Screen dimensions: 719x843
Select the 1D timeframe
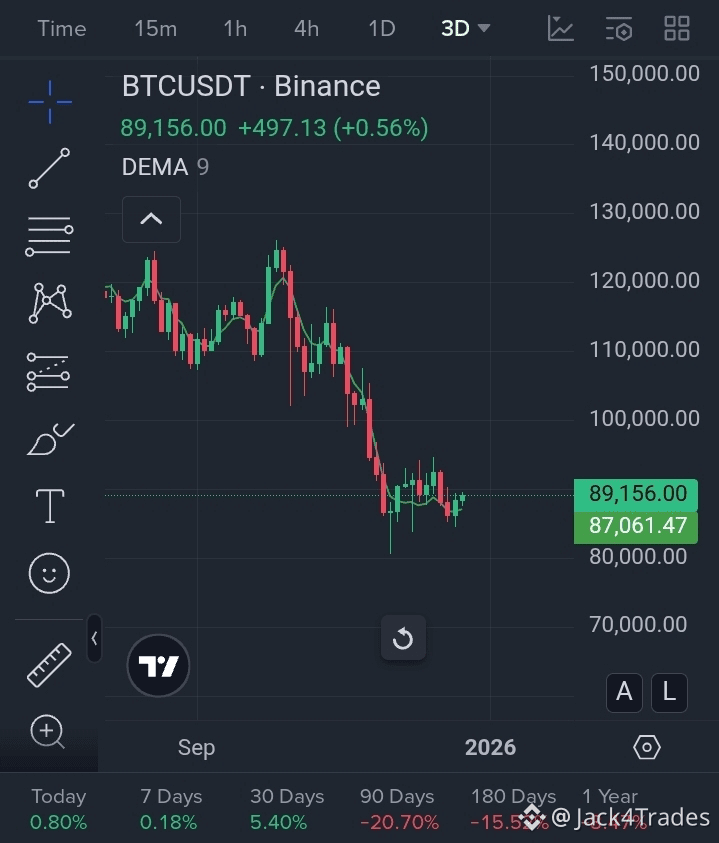tap(382, 28)
